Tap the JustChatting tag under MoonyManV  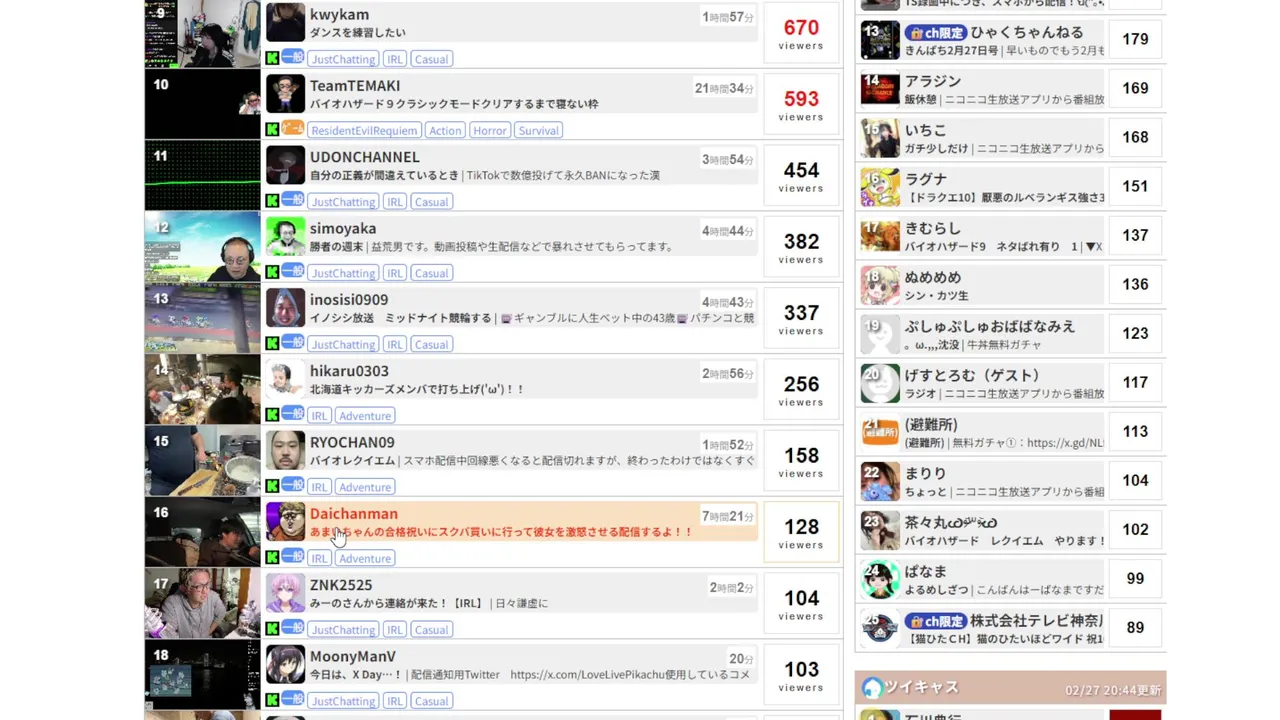343,702
